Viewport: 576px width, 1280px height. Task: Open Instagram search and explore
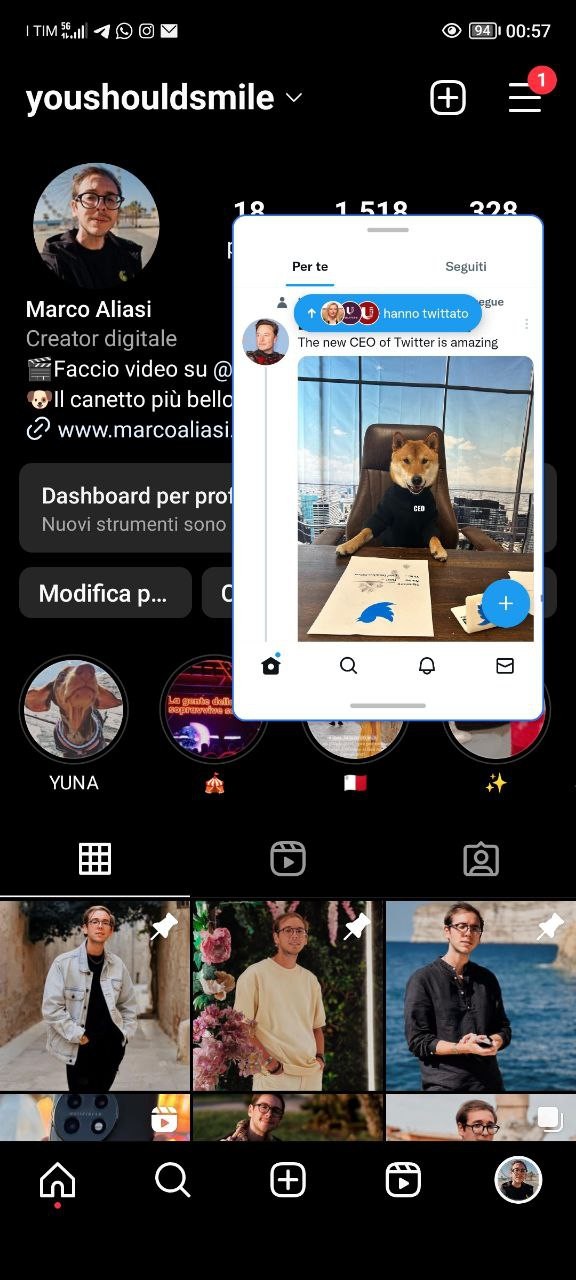pos(173,1181)
